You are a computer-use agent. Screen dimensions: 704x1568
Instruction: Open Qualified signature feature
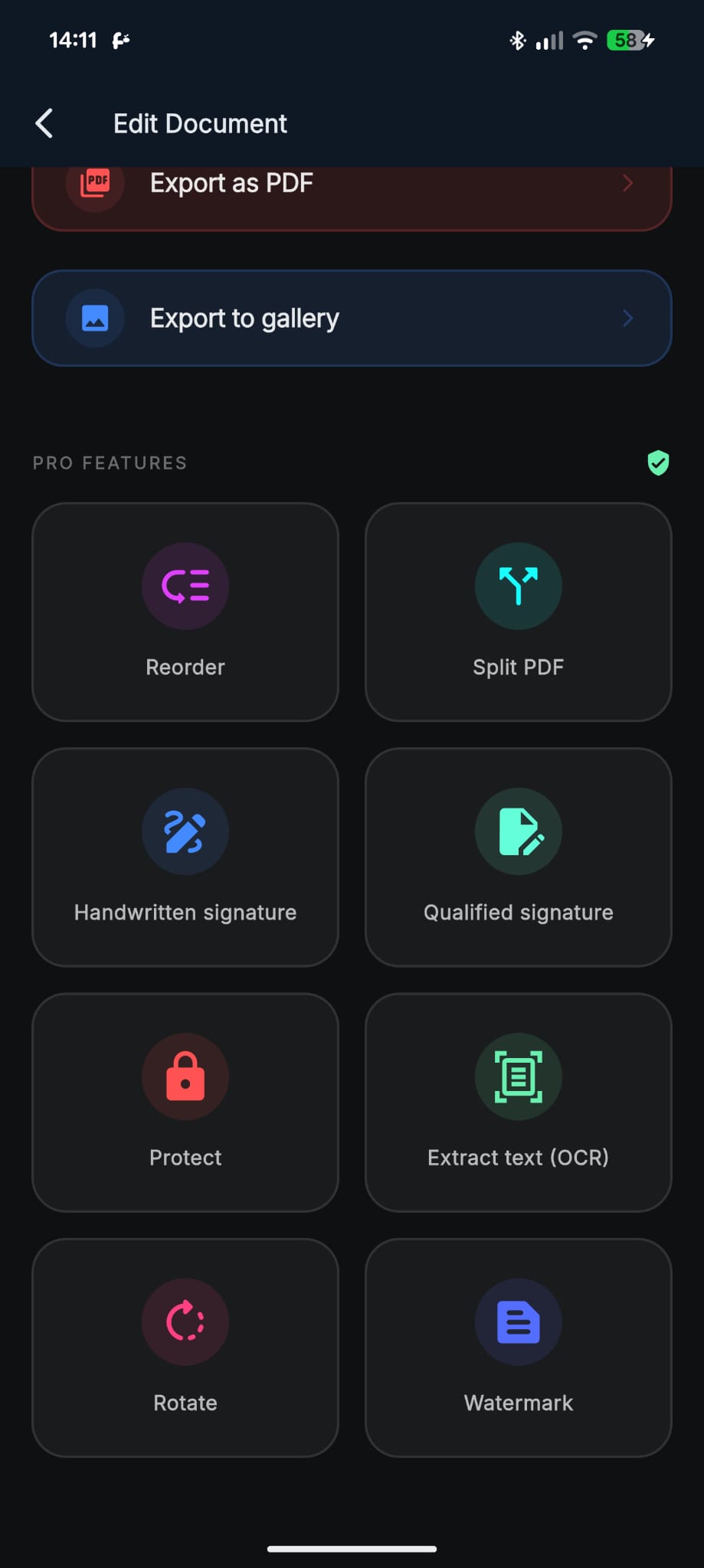pos(518,856)
